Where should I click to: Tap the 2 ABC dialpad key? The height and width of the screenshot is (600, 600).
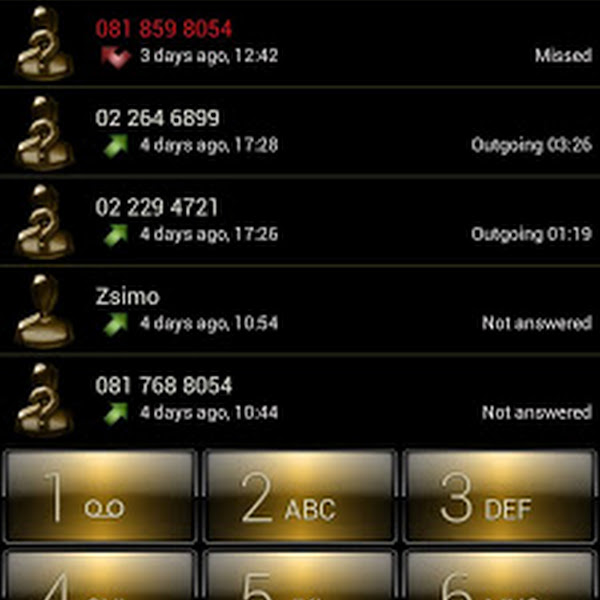pos(300,496)
